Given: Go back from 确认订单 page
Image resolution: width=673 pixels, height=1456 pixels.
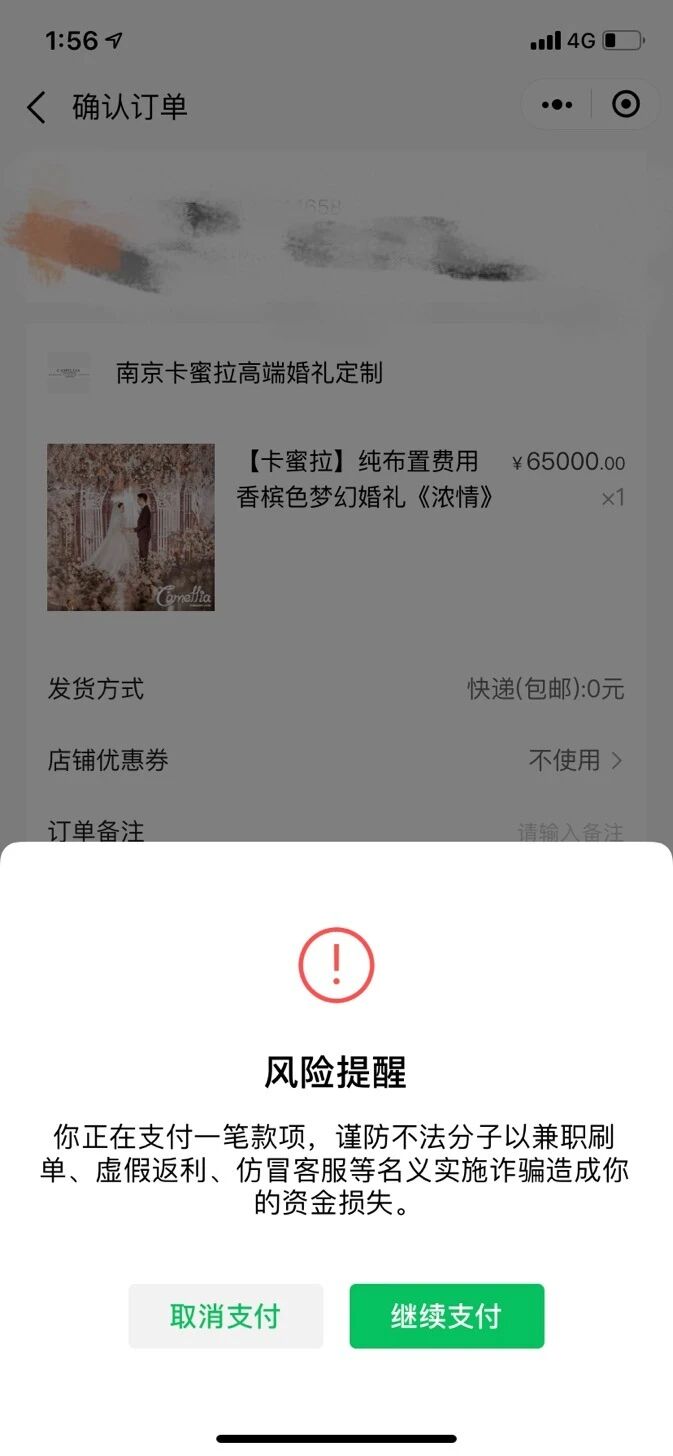Looking at the screenshot, I should tap(37, 107).
